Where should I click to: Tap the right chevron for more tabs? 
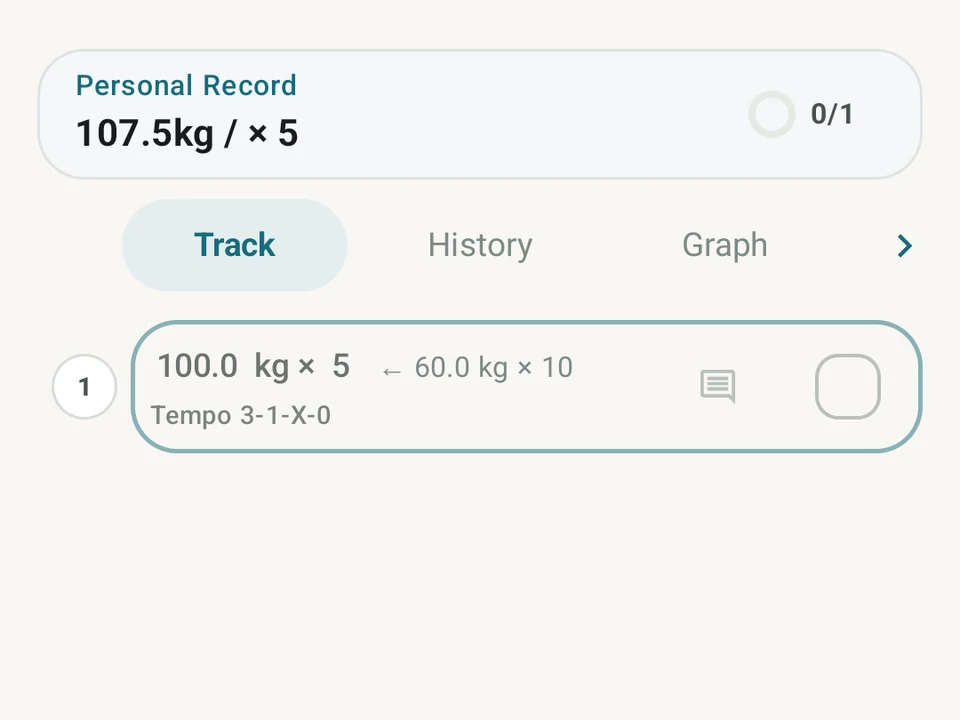[x=904, y=246]
